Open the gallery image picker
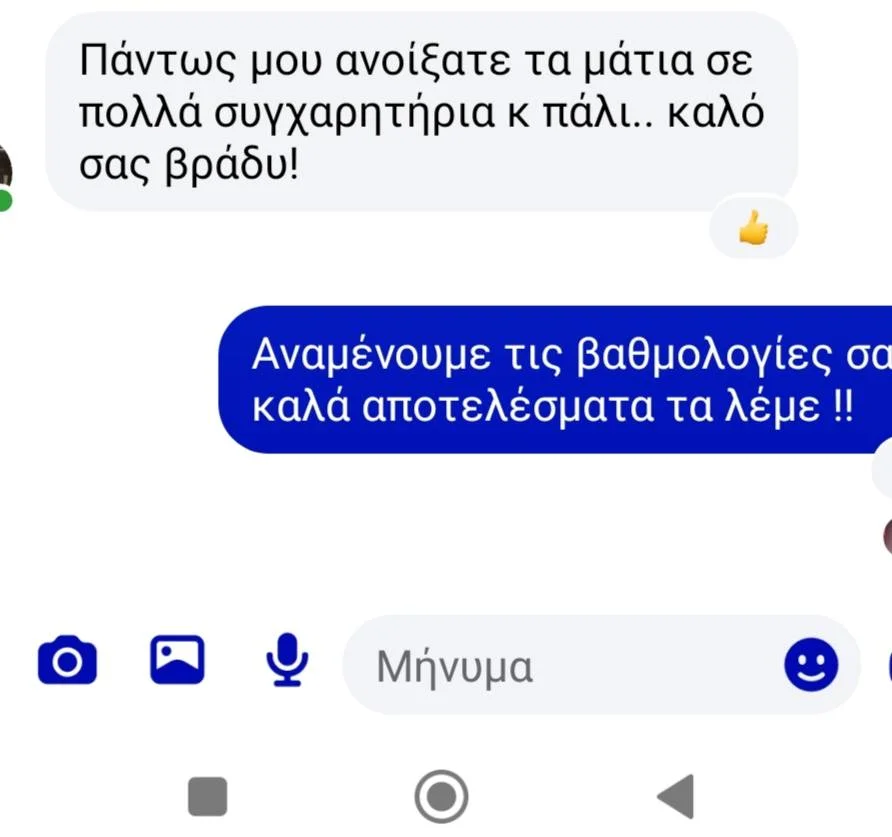Screen dimensions: 892x837 coord(177,660)
